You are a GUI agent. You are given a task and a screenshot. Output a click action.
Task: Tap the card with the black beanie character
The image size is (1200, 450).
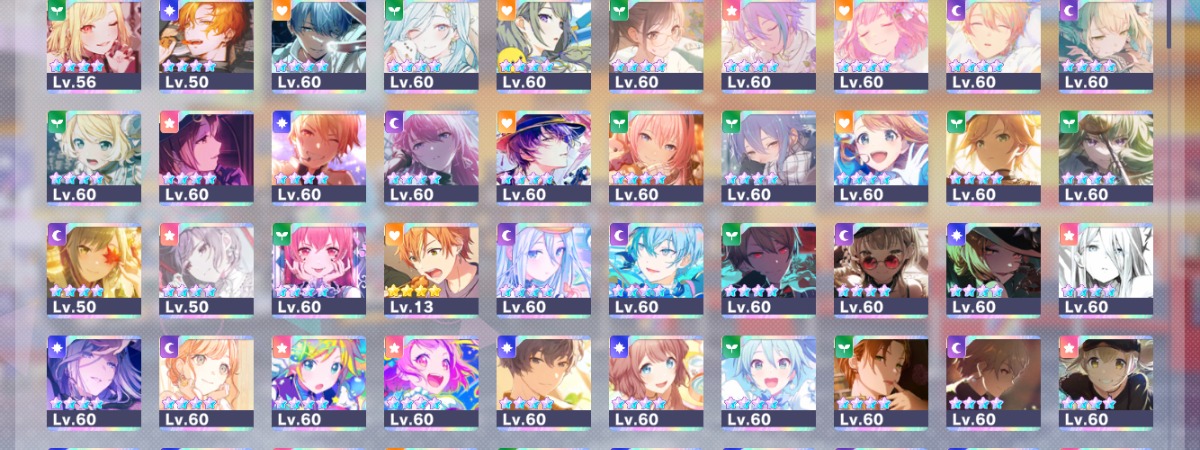tap(1105, 380)
